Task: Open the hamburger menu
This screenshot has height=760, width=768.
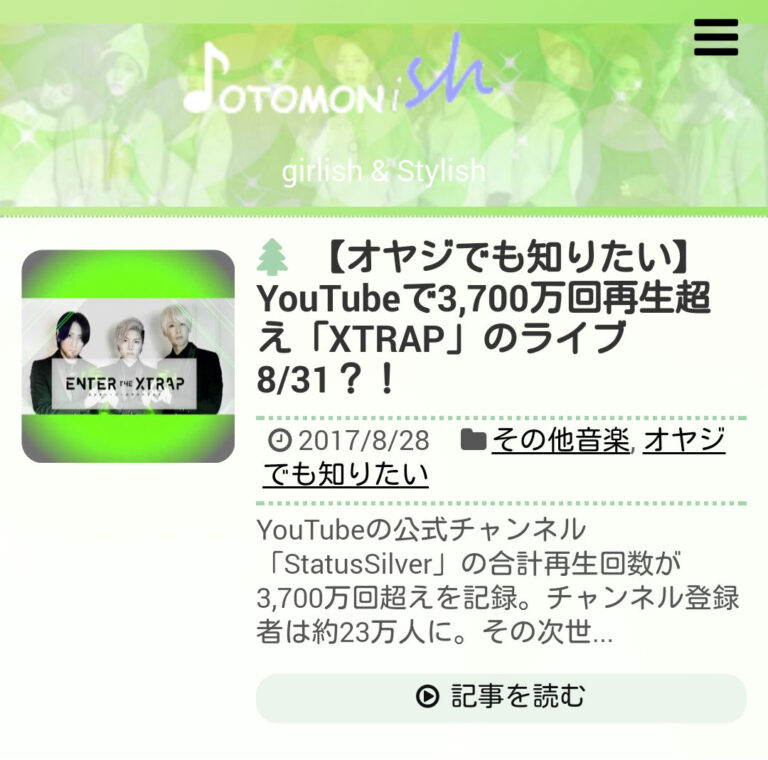Action: click(x=715, y=37)
